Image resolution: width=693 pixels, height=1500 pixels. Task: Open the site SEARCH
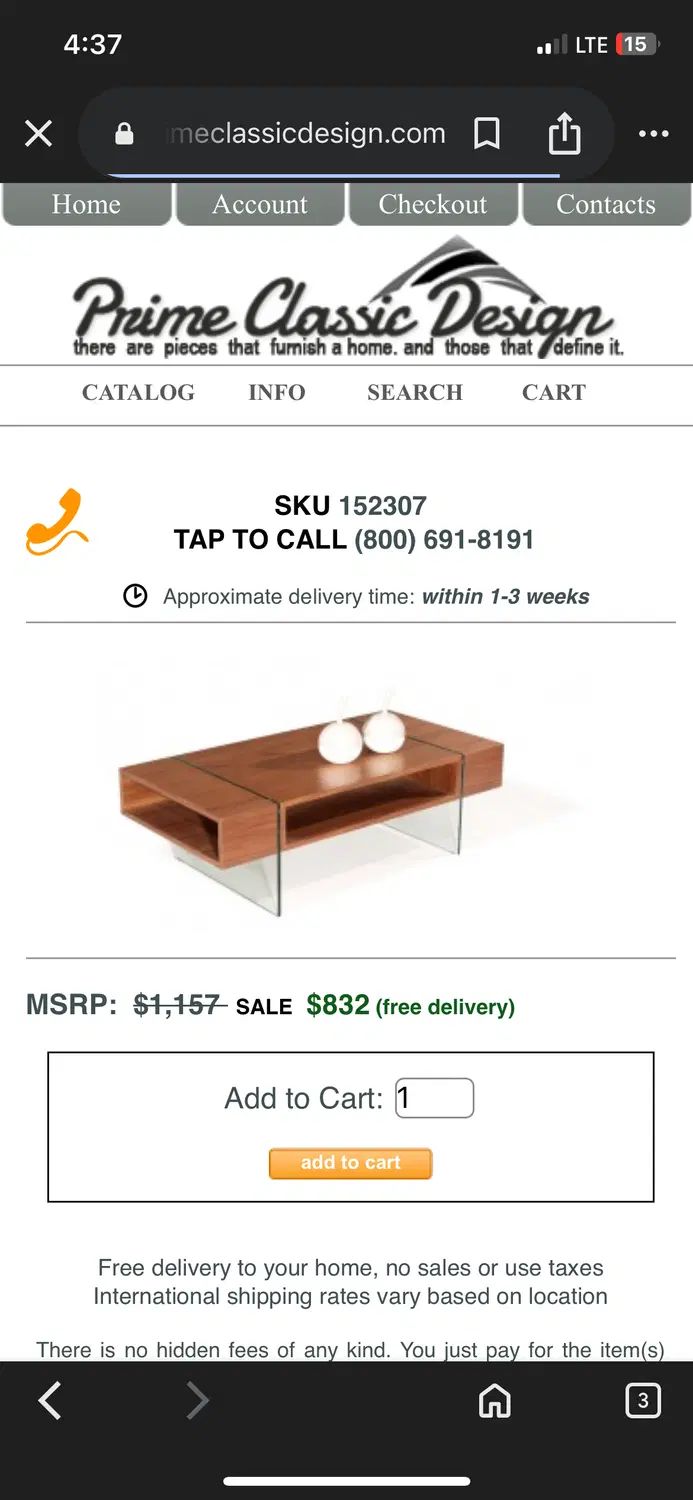415,393
